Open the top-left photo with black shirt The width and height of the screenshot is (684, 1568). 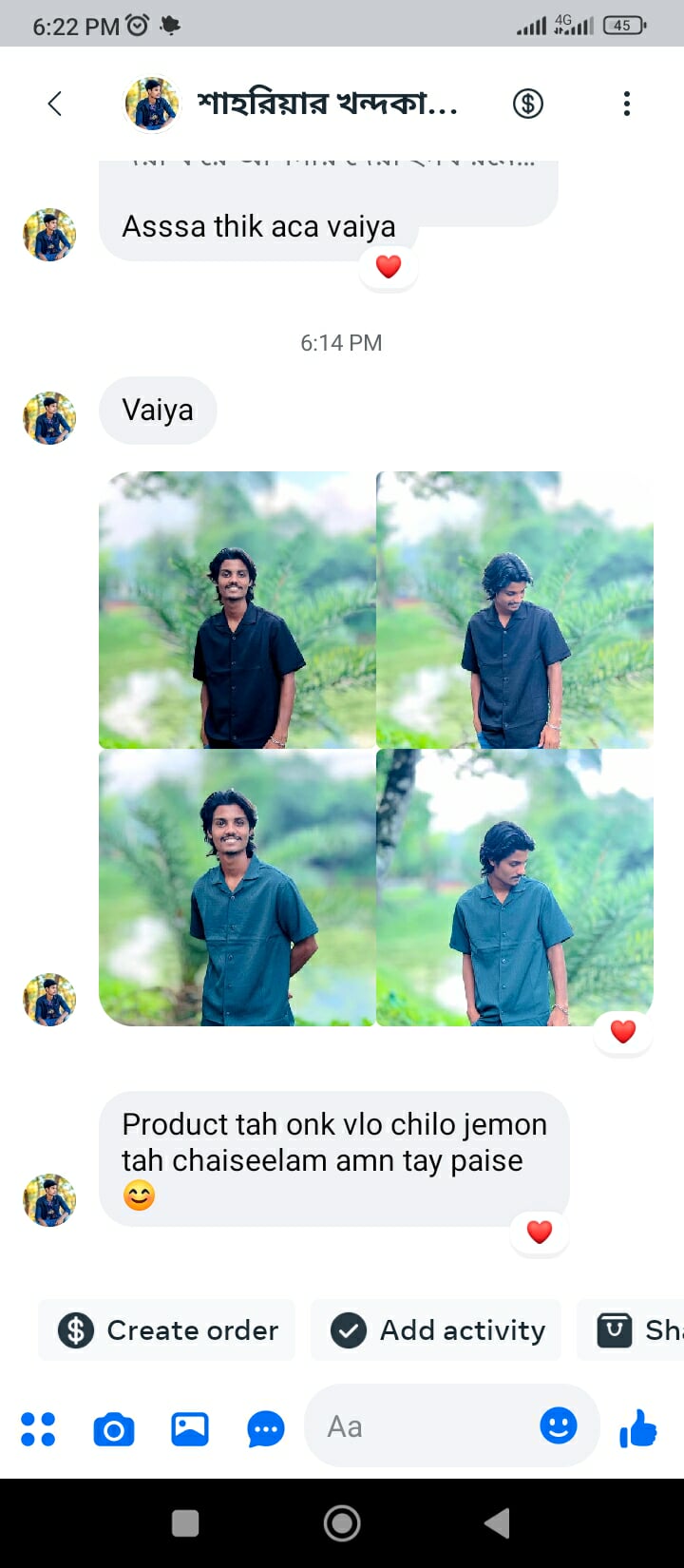click(237, 609)
